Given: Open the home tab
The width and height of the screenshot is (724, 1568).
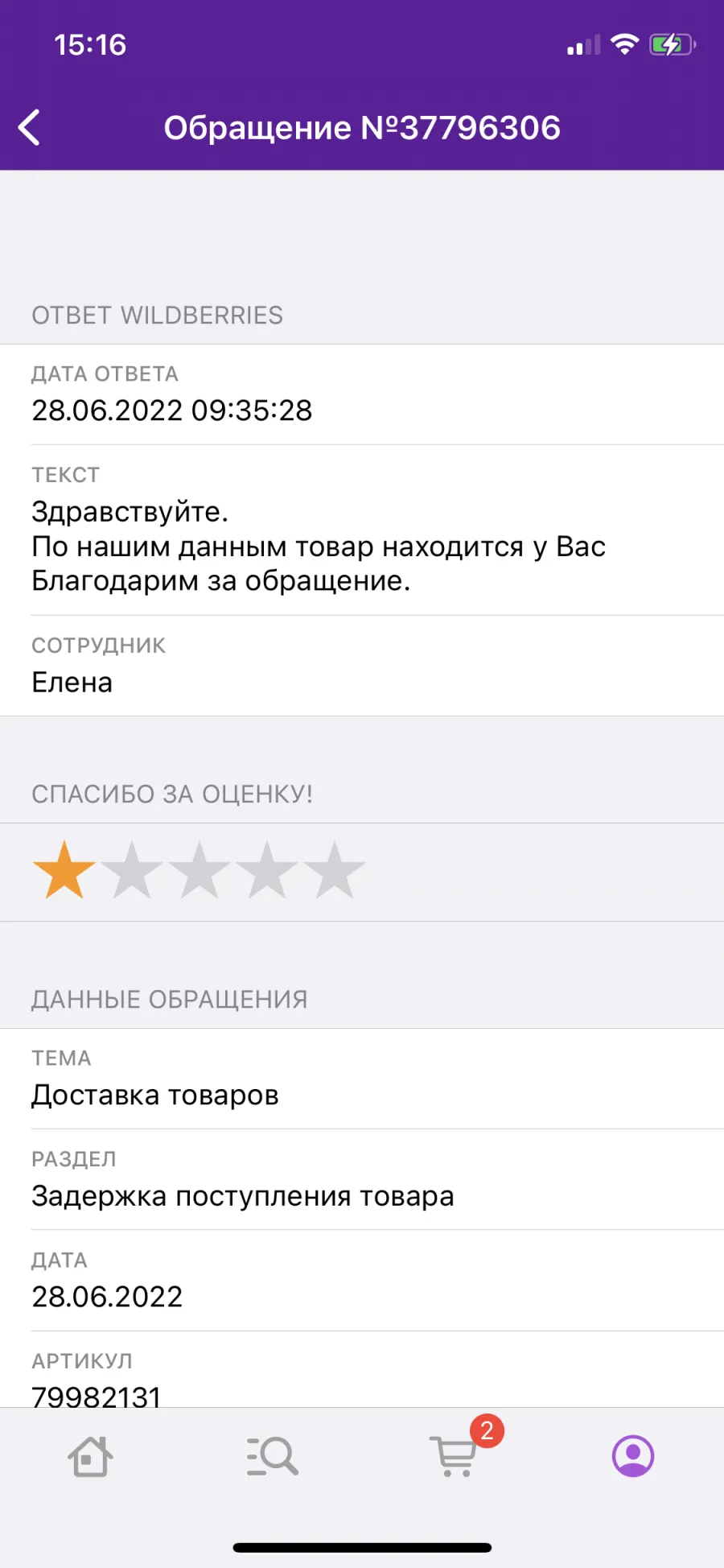Looking at the screenshot, I should point(90,1456).
